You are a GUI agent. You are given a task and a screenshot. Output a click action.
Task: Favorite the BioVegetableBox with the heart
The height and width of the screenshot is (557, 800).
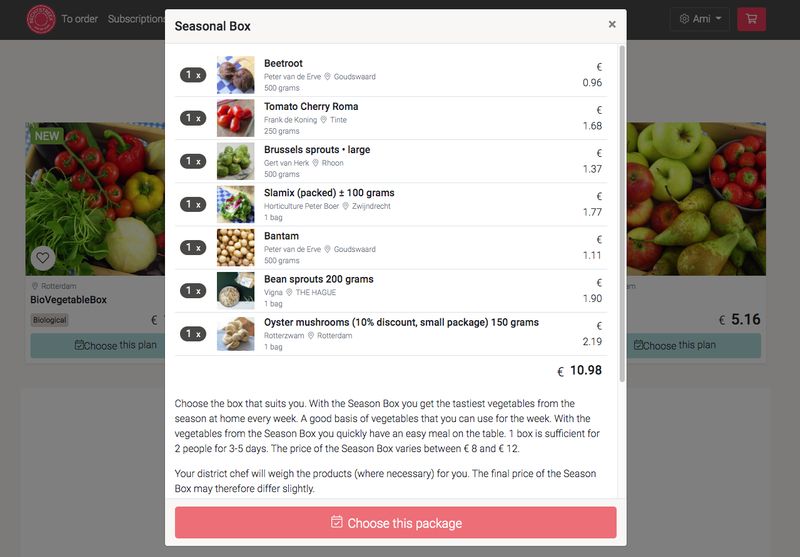pos(42,257)
